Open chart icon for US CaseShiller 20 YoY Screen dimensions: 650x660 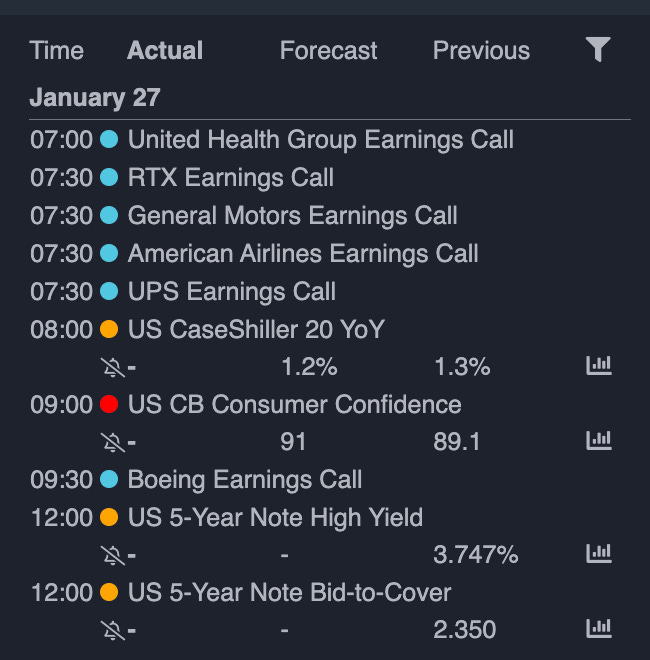(598, 366)
